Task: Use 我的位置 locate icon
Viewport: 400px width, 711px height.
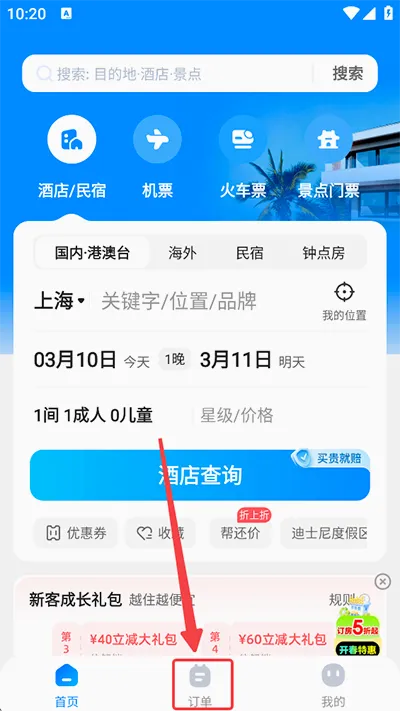Action: tap(344, 302)
